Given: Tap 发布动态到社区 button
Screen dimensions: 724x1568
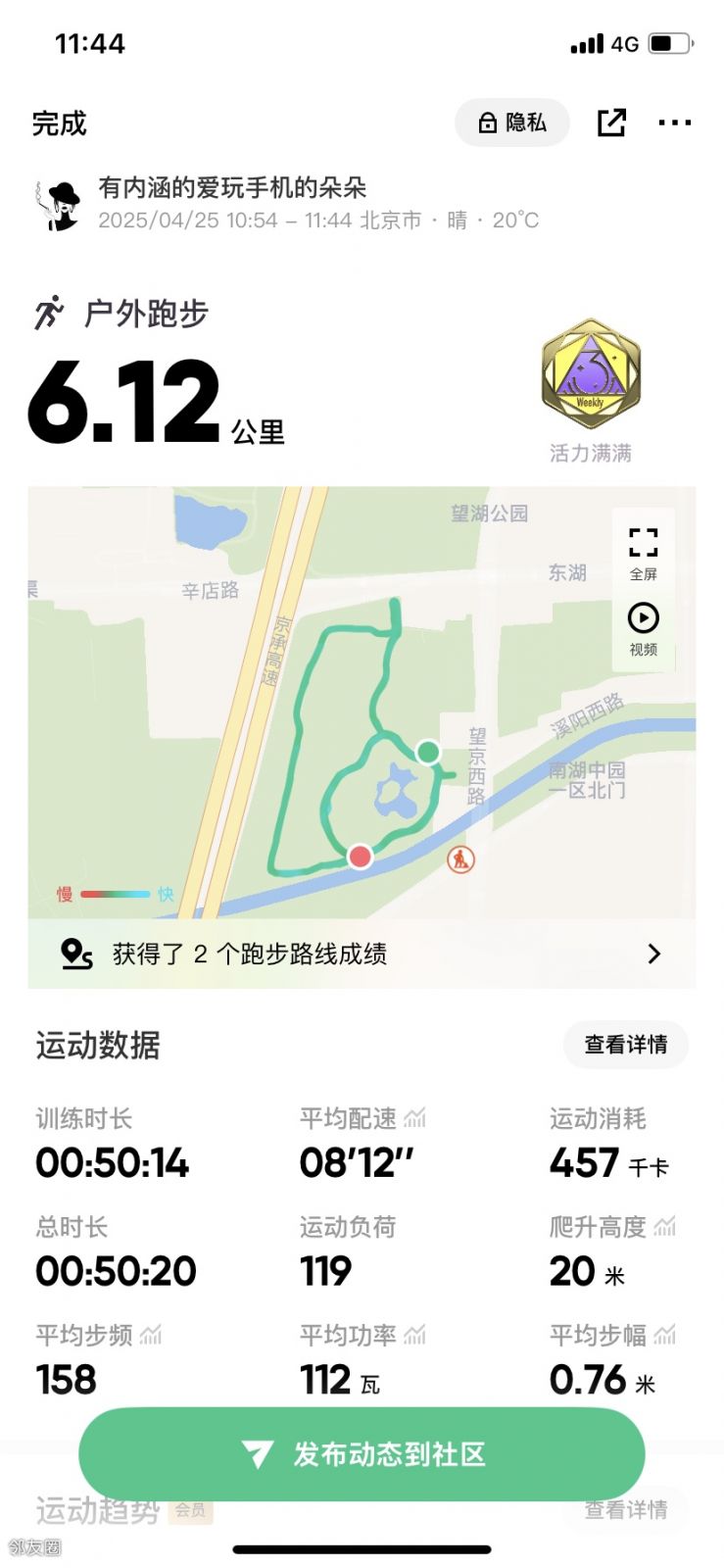Looking at the screenshot, I should point(362,1454).
